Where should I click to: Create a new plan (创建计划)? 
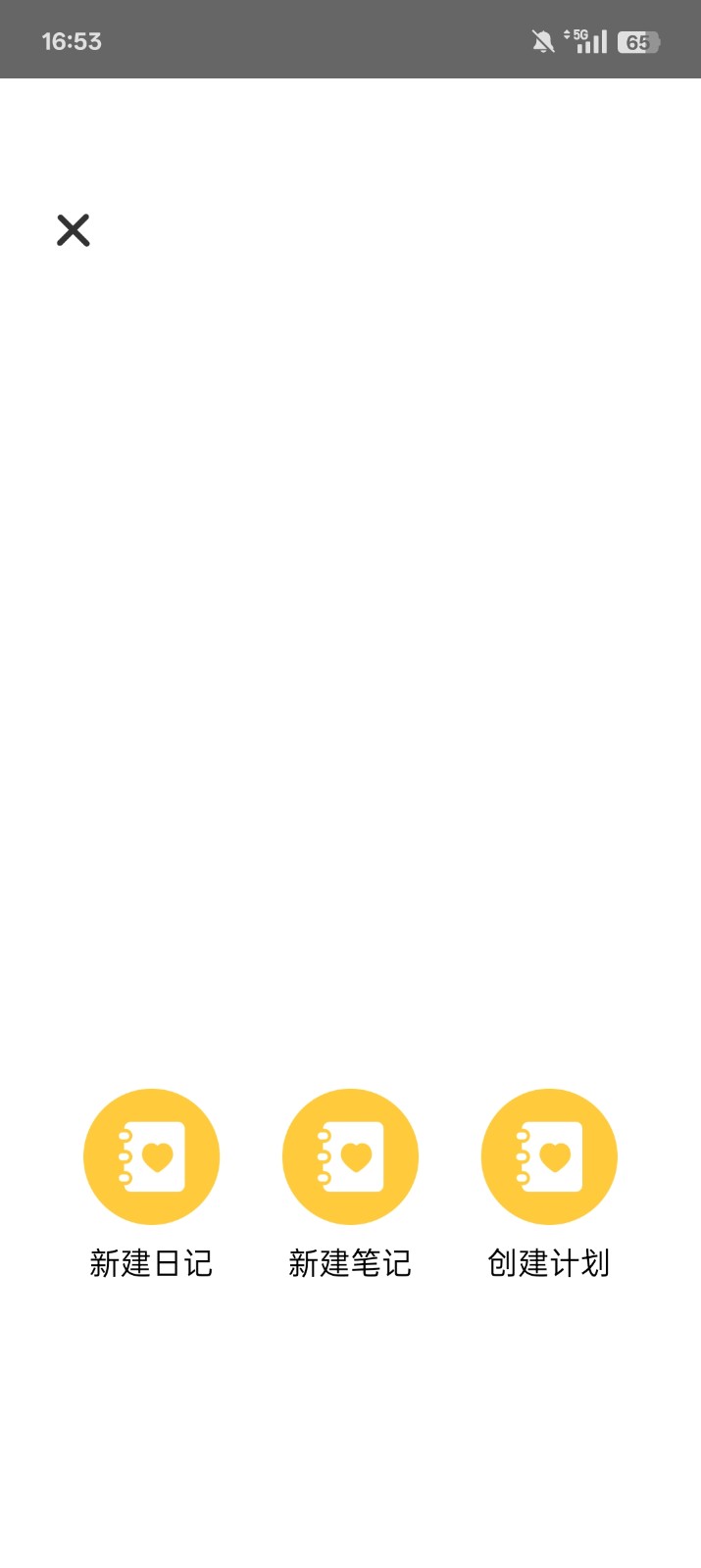click(549, 1157)
